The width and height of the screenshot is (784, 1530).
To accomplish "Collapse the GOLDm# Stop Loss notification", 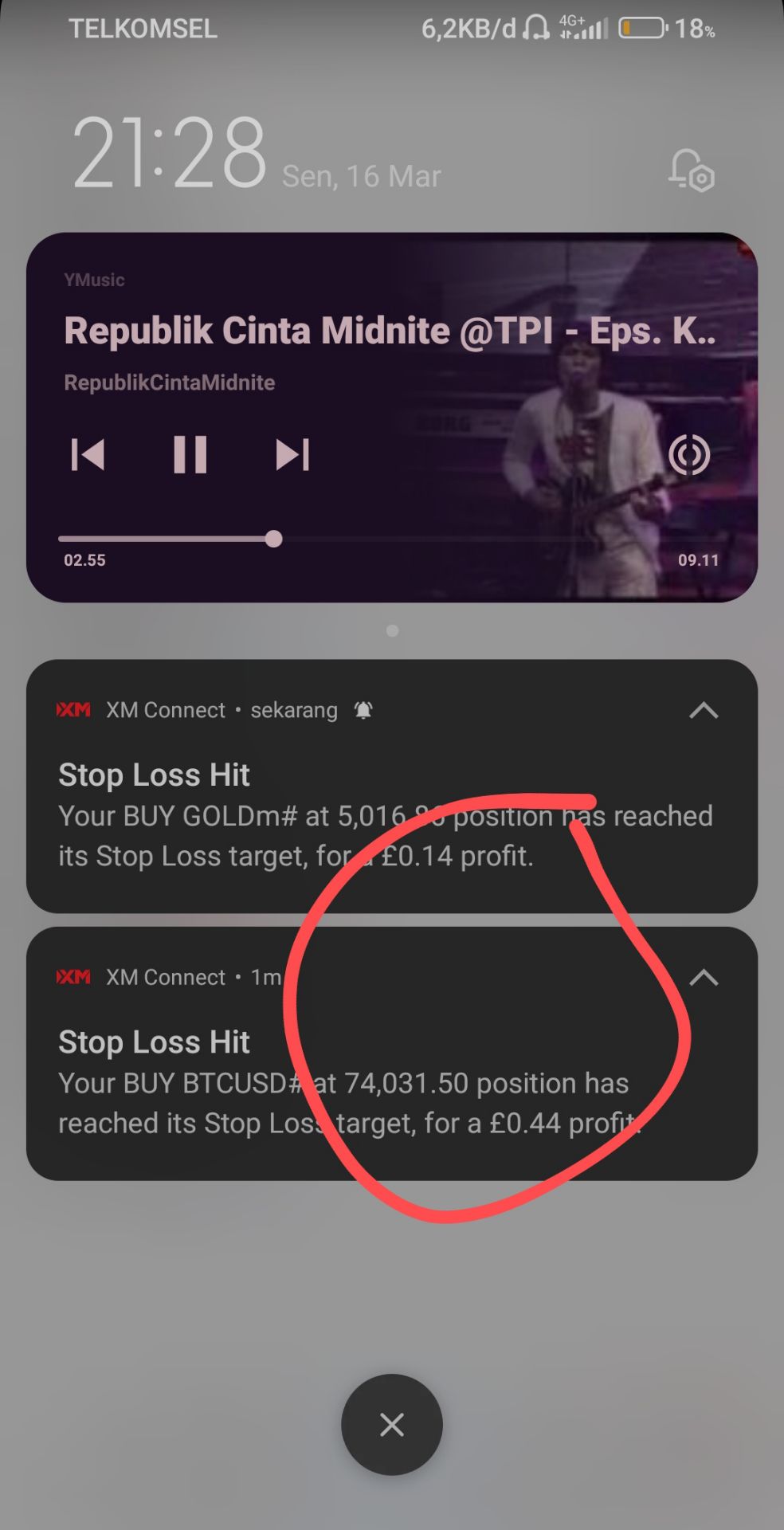I will [704, 710].
